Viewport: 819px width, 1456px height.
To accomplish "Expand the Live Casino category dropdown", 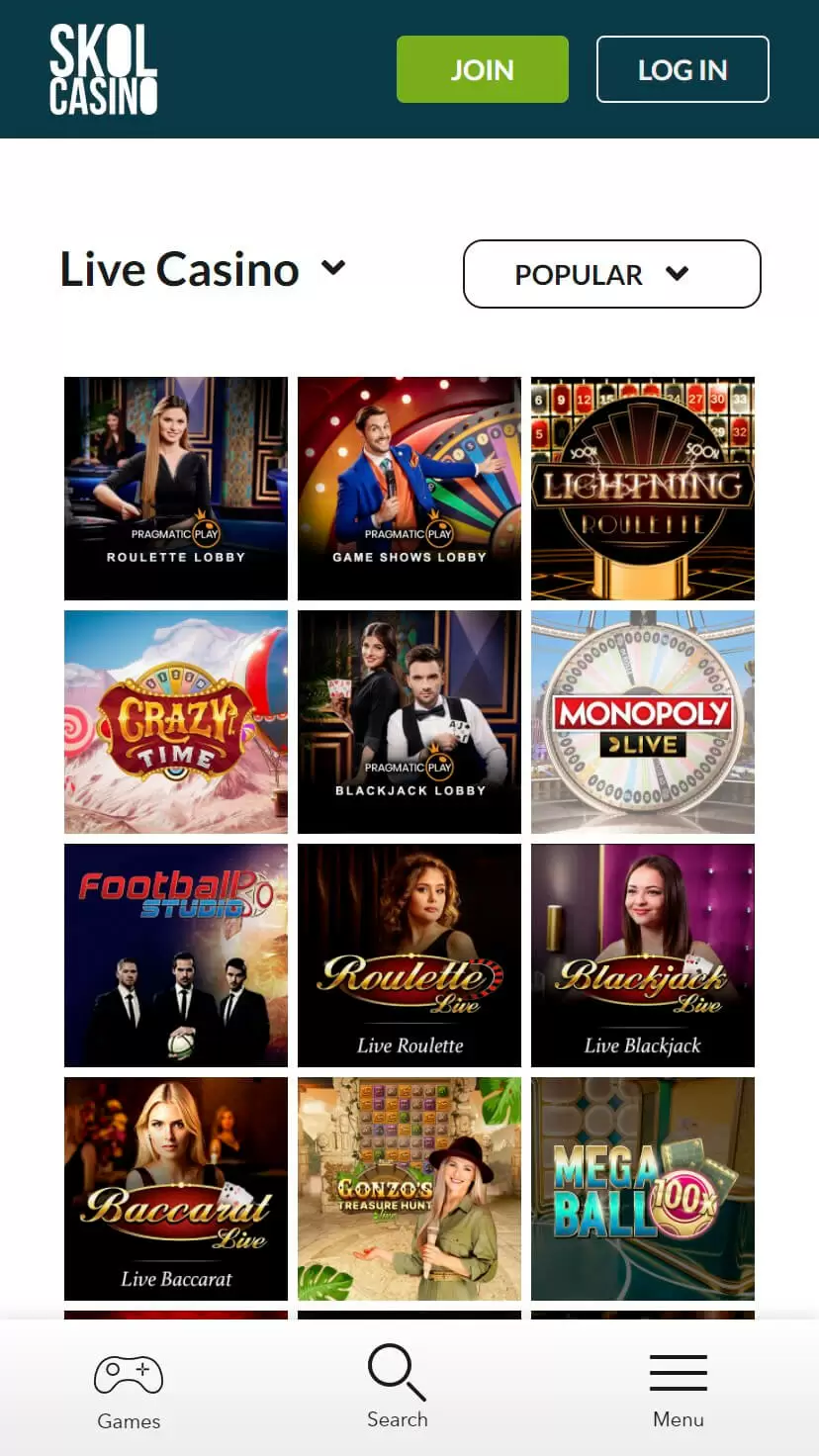I will (334, 268).
